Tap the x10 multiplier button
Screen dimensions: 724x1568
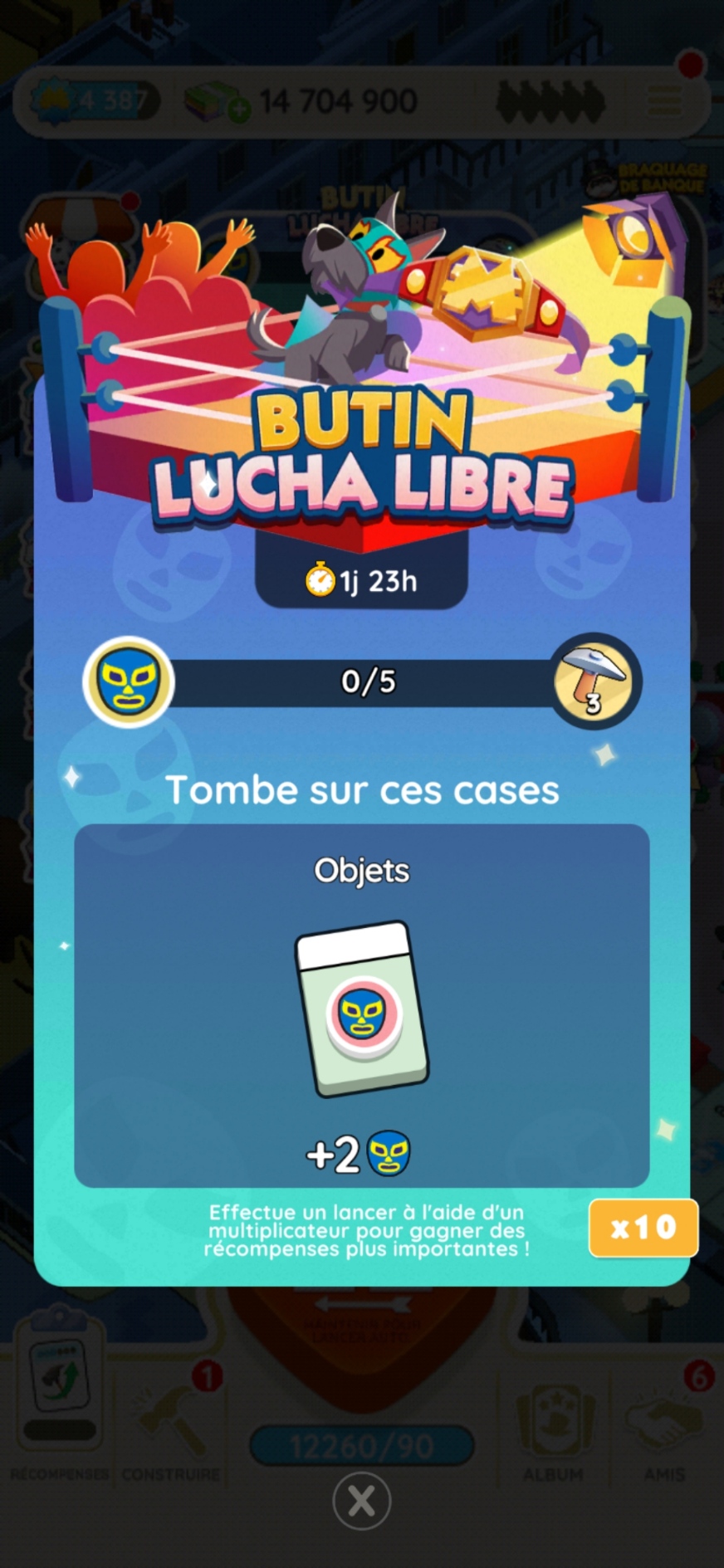[643, 1227]
